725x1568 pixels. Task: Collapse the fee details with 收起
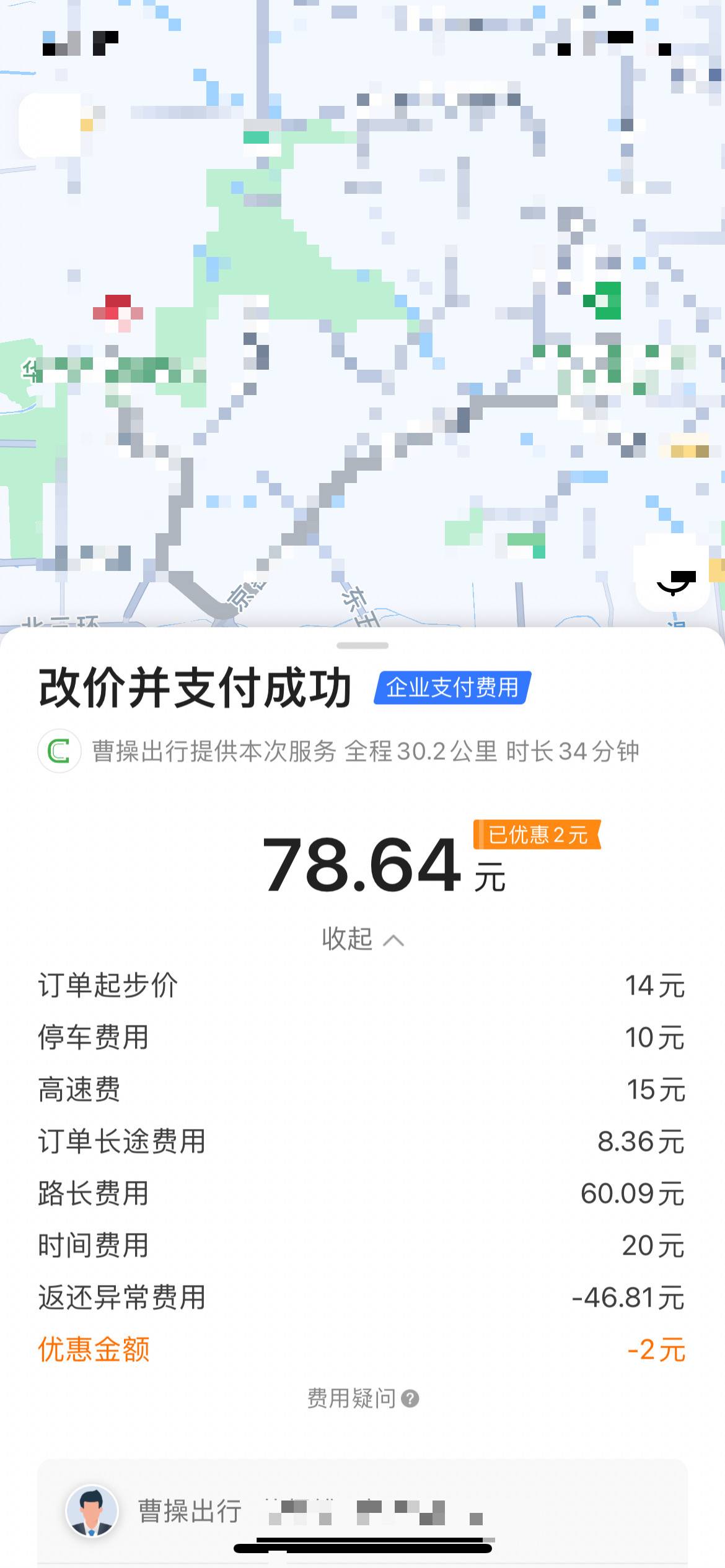point(362,939)
